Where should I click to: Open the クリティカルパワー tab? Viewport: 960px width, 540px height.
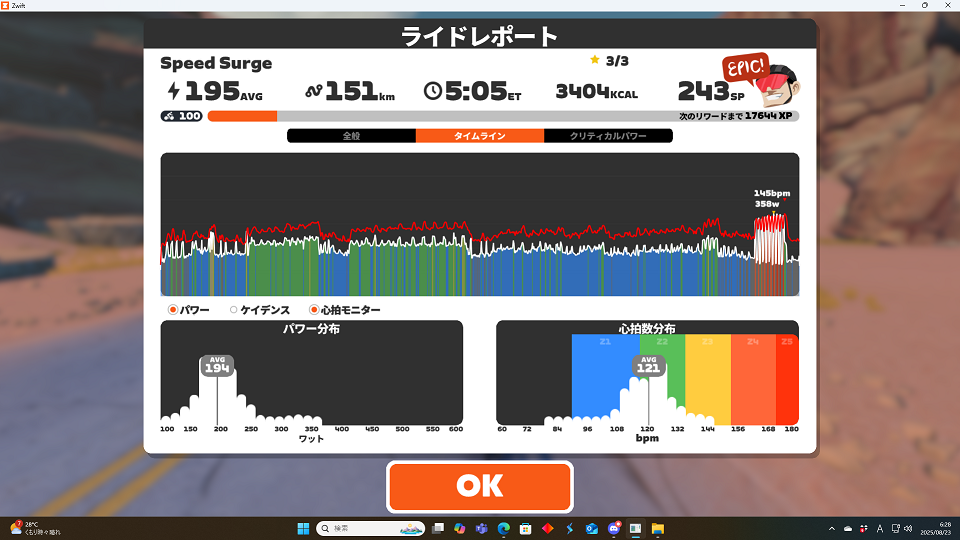608,136
